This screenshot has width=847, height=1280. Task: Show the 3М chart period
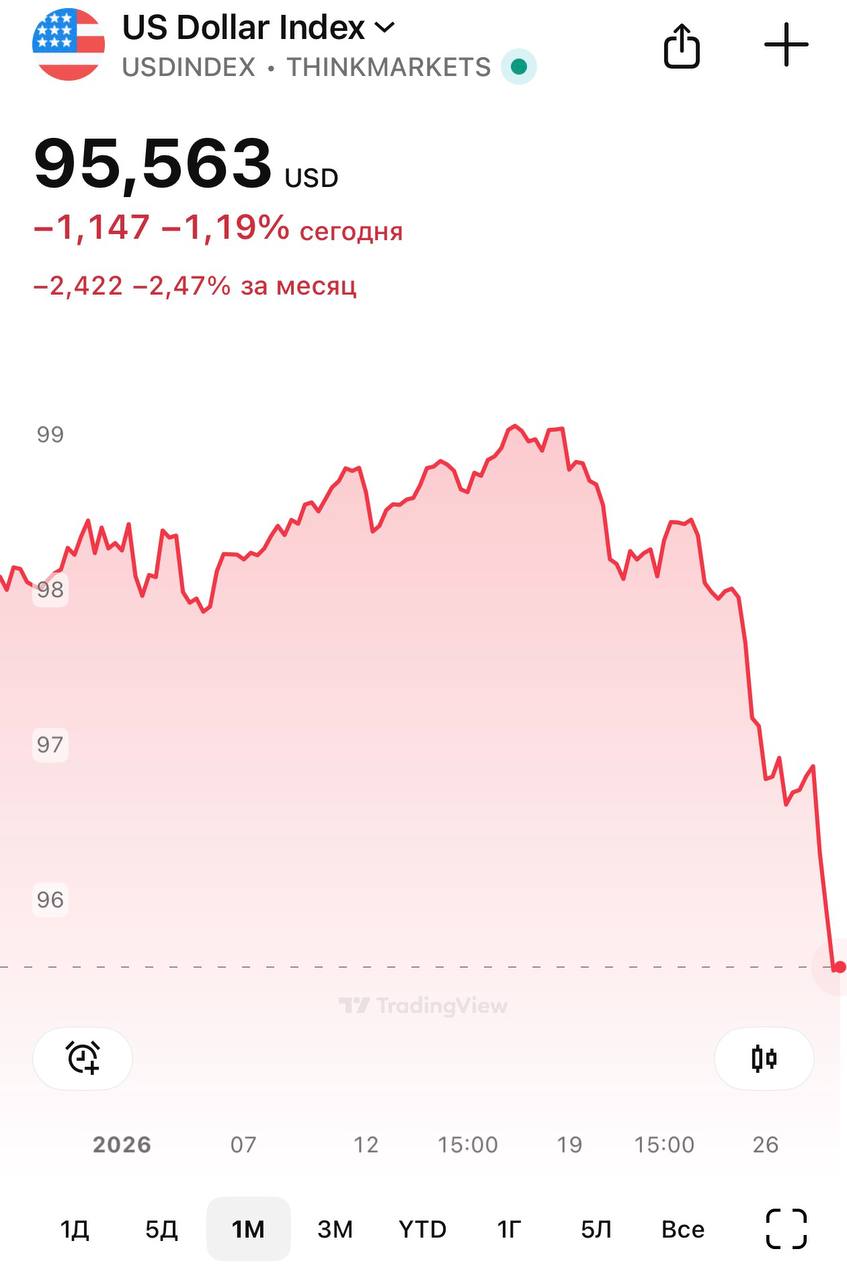pyautogui.click(x=335, y=1229)
